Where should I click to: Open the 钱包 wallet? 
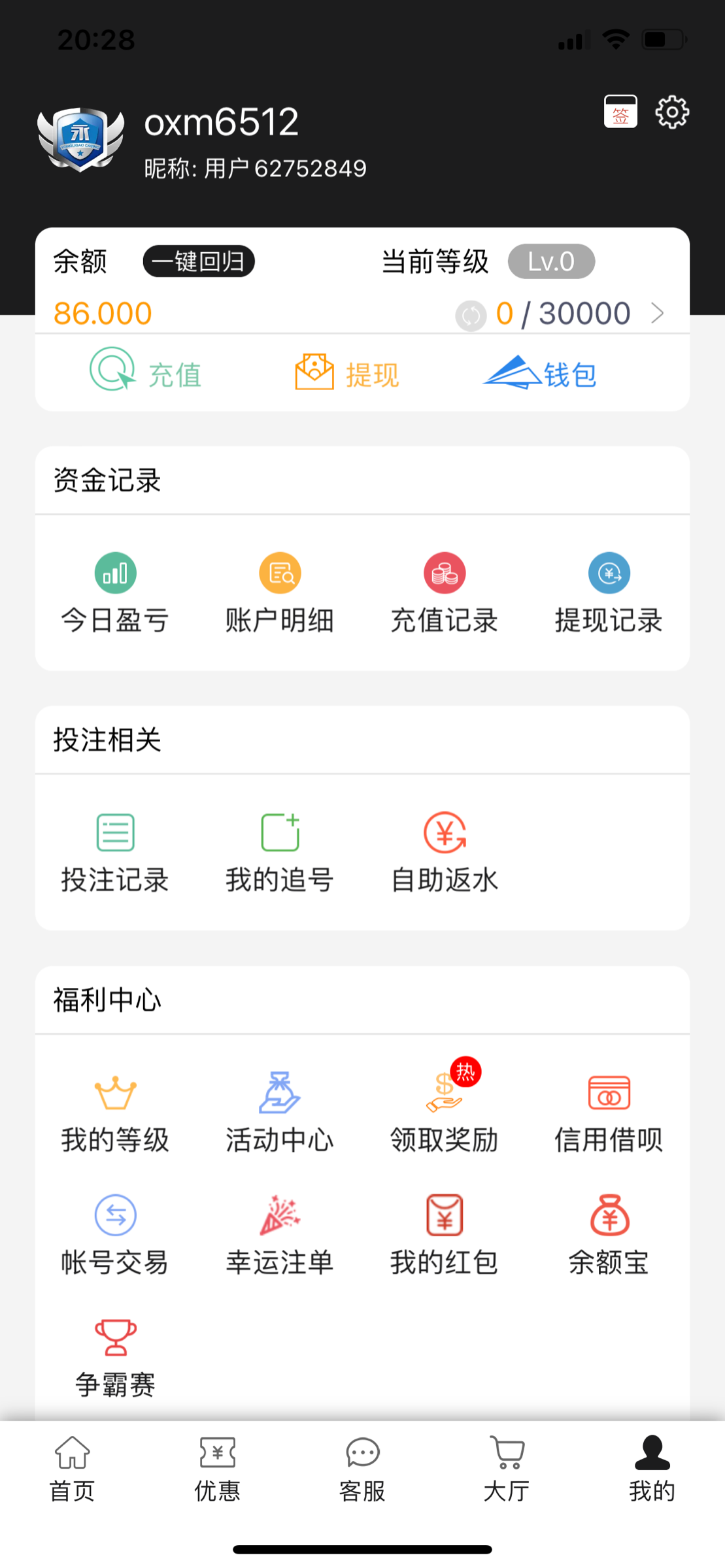click(540, 373)
